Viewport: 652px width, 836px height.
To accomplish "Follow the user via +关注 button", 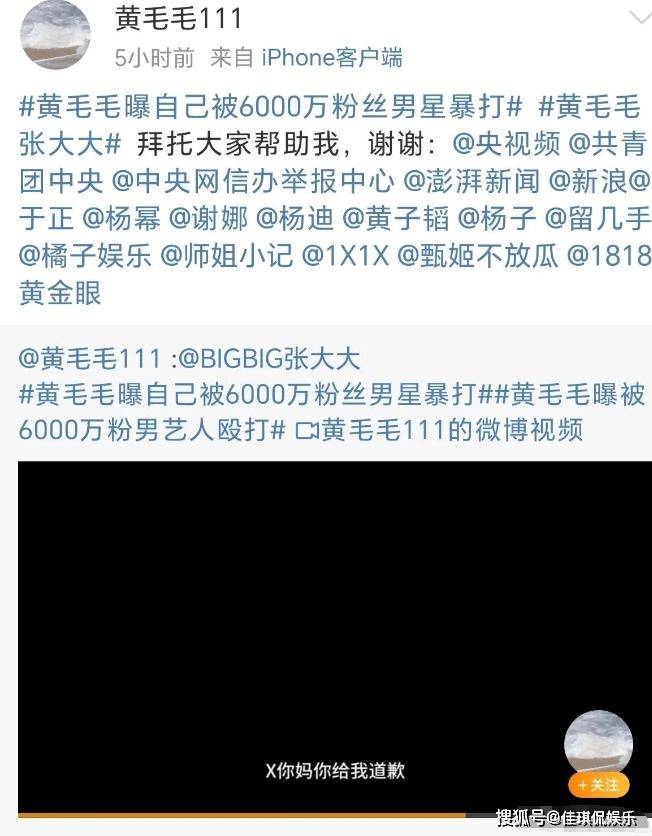I will pos(599,784).
